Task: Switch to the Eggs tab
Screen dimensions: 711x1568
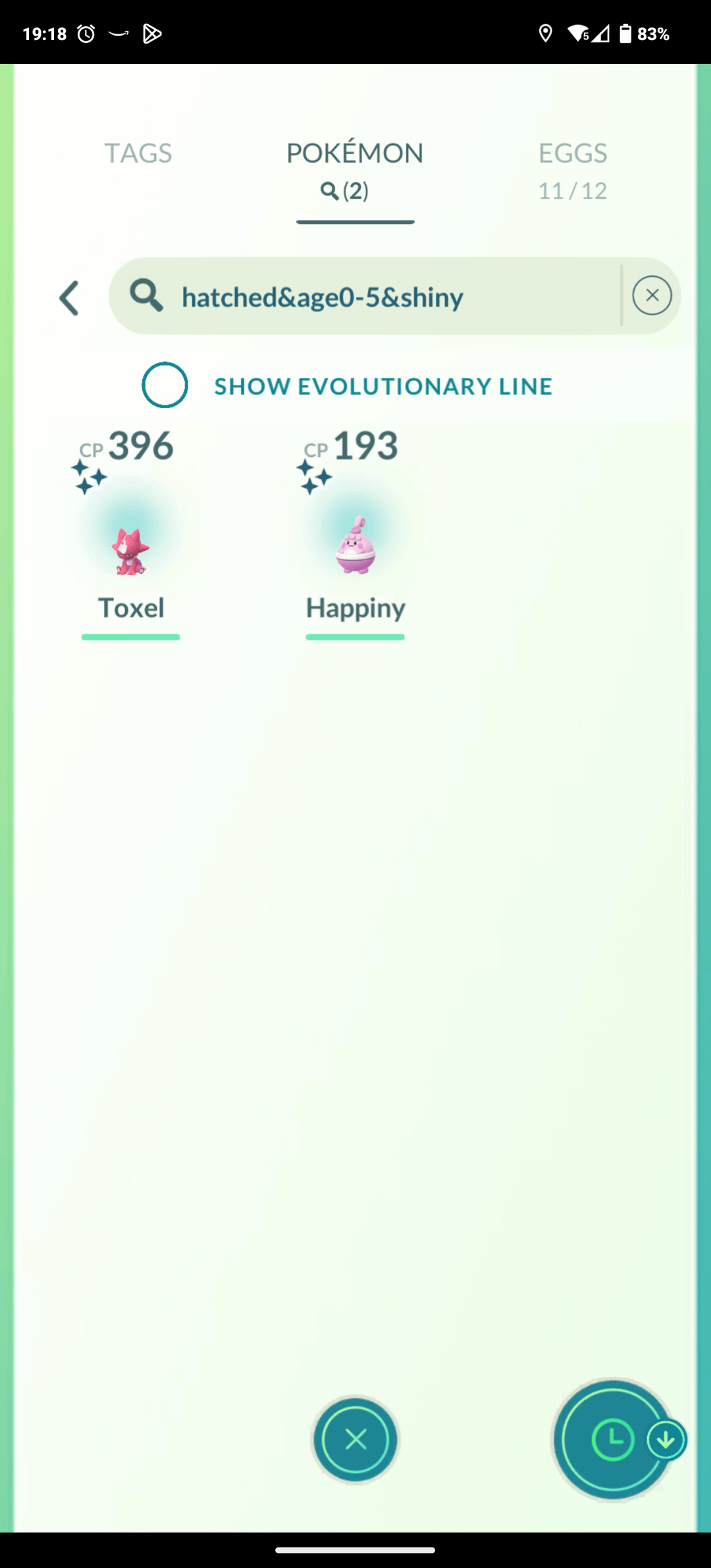Action: [572, 170]
